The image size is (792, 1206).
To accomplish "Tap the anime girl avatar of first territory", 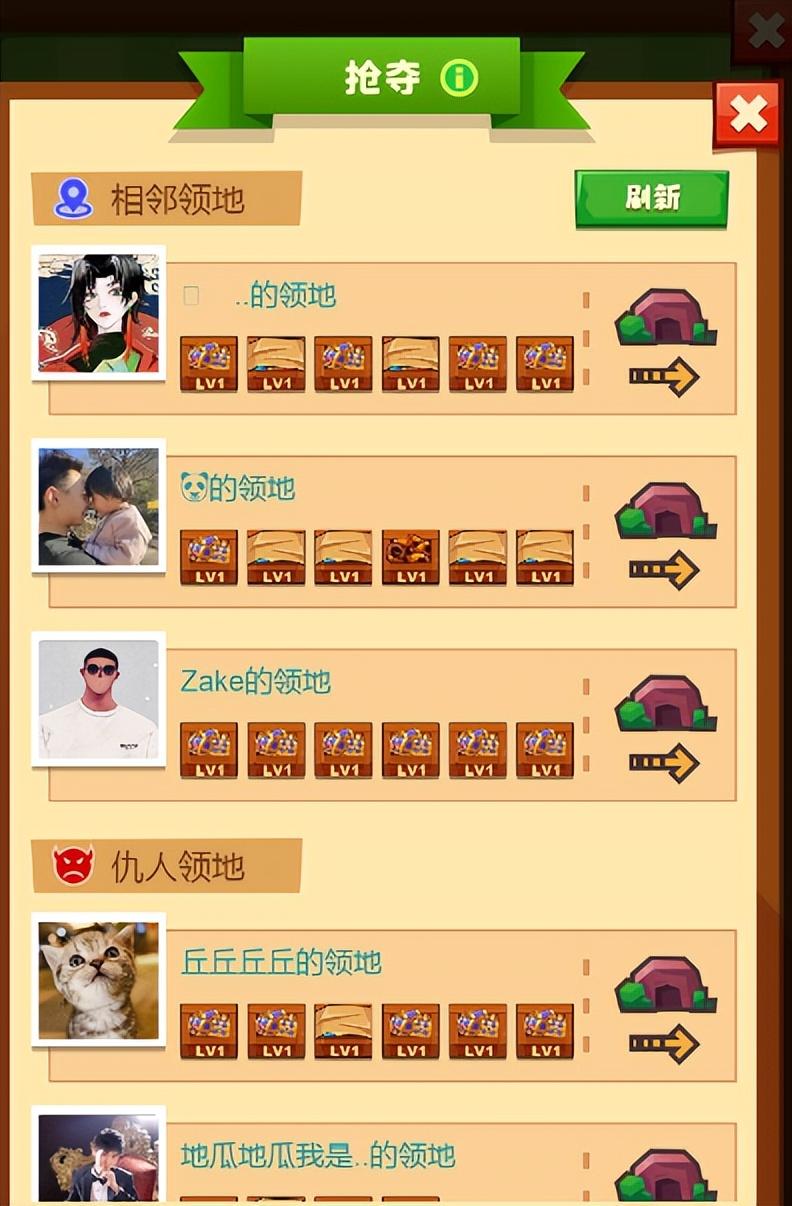I will click(98, 312).
